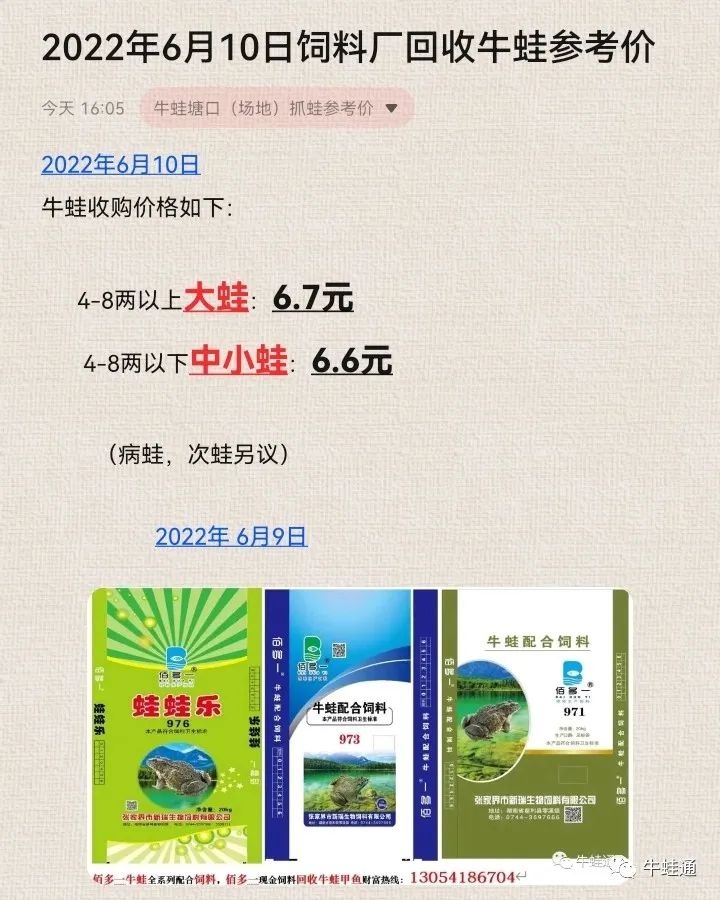Expand the 牛蛙塘口(场地)抓蛙参考价 folder dropdown
This screenshot has height=900, width=720.
[391, 108]
